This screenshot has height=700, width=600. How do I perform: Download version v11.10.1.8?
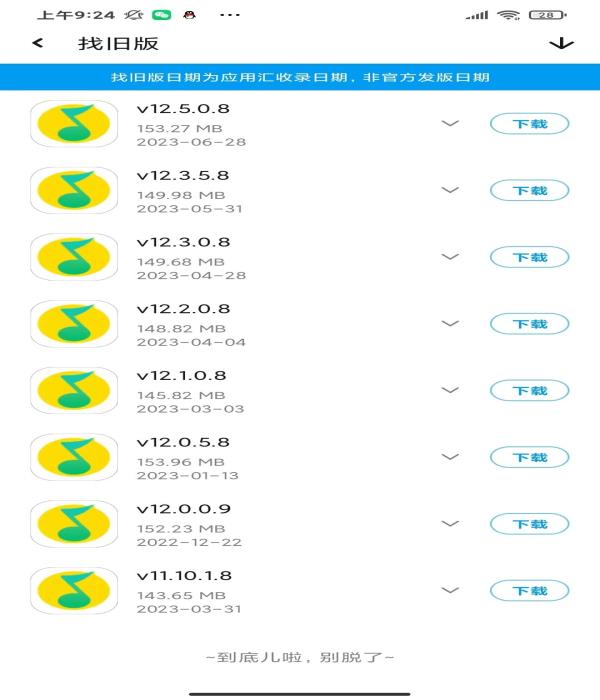click(x=529, y=591)
